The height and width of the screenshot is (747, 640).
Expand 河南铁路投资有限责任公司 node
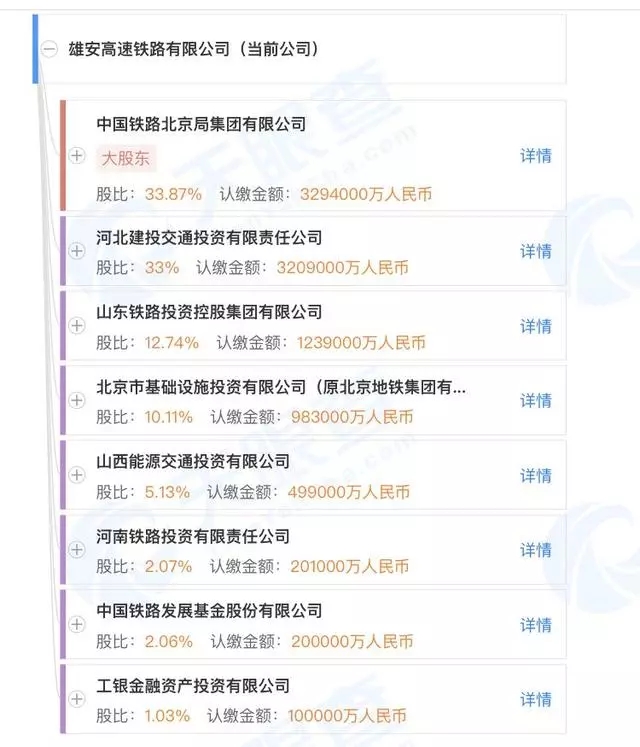coord(77,550)
